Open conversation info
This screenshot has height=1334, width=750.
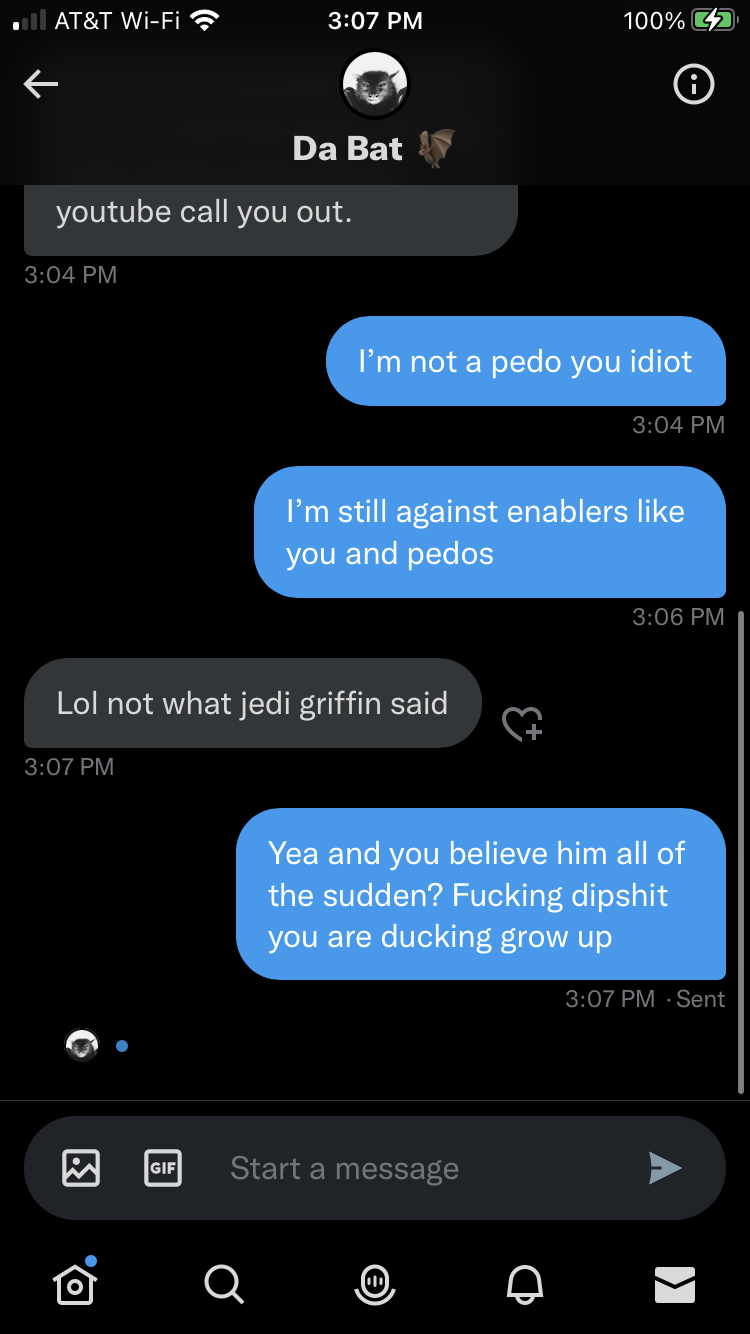coord(694,85)
